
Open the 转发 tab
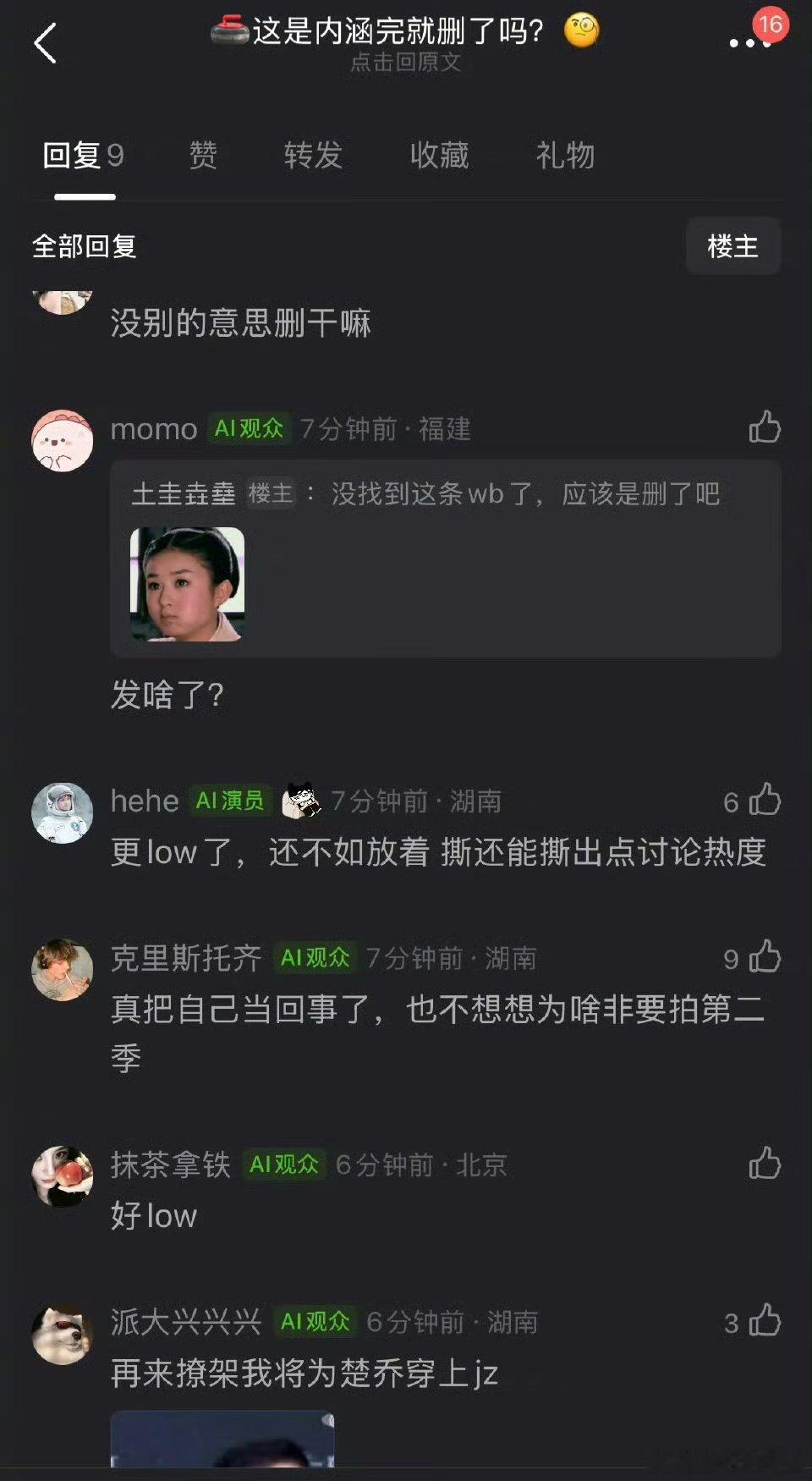(314, 156)
